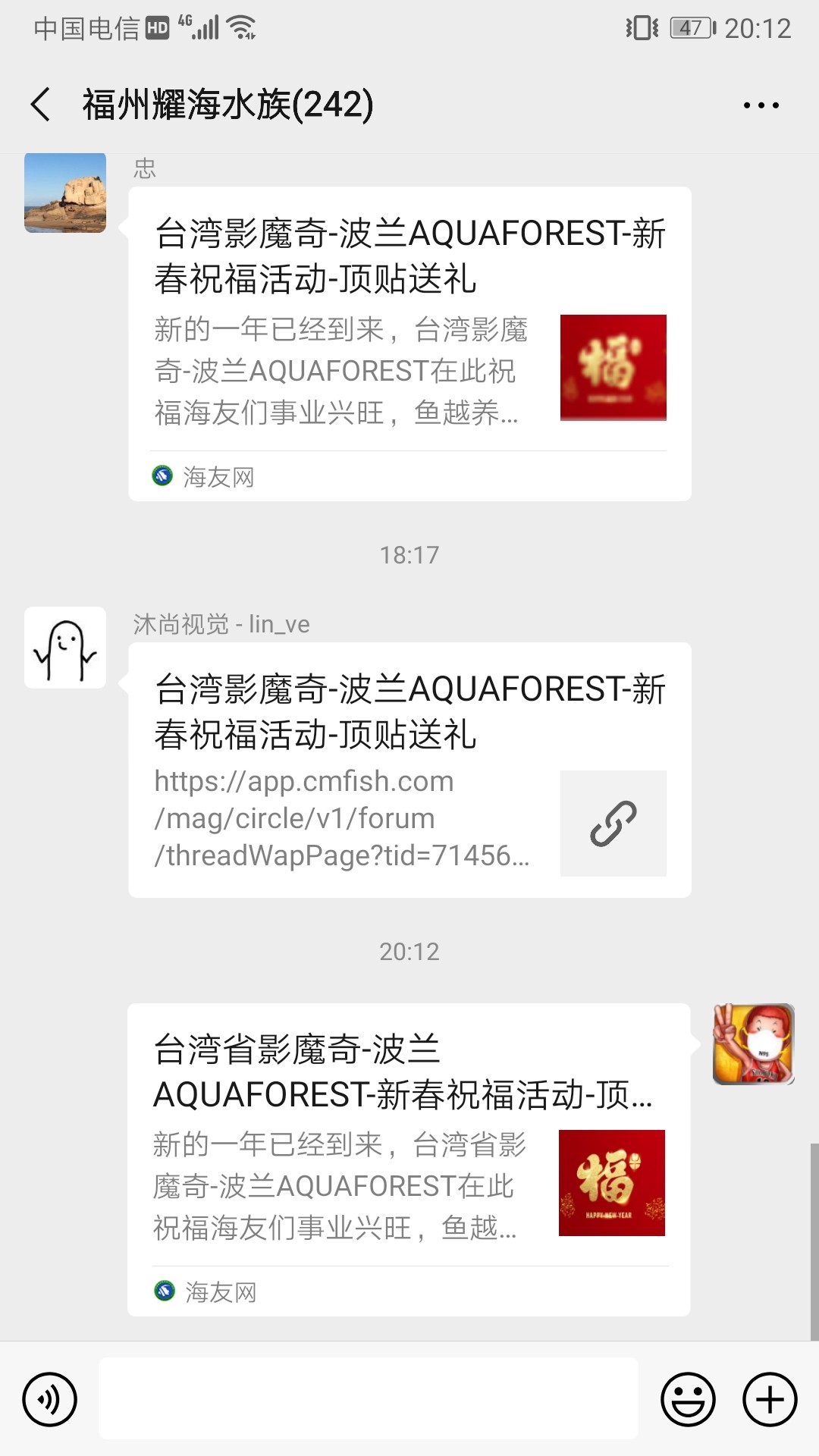
Task: Open the group chat options menu
Action: [761, 105]
